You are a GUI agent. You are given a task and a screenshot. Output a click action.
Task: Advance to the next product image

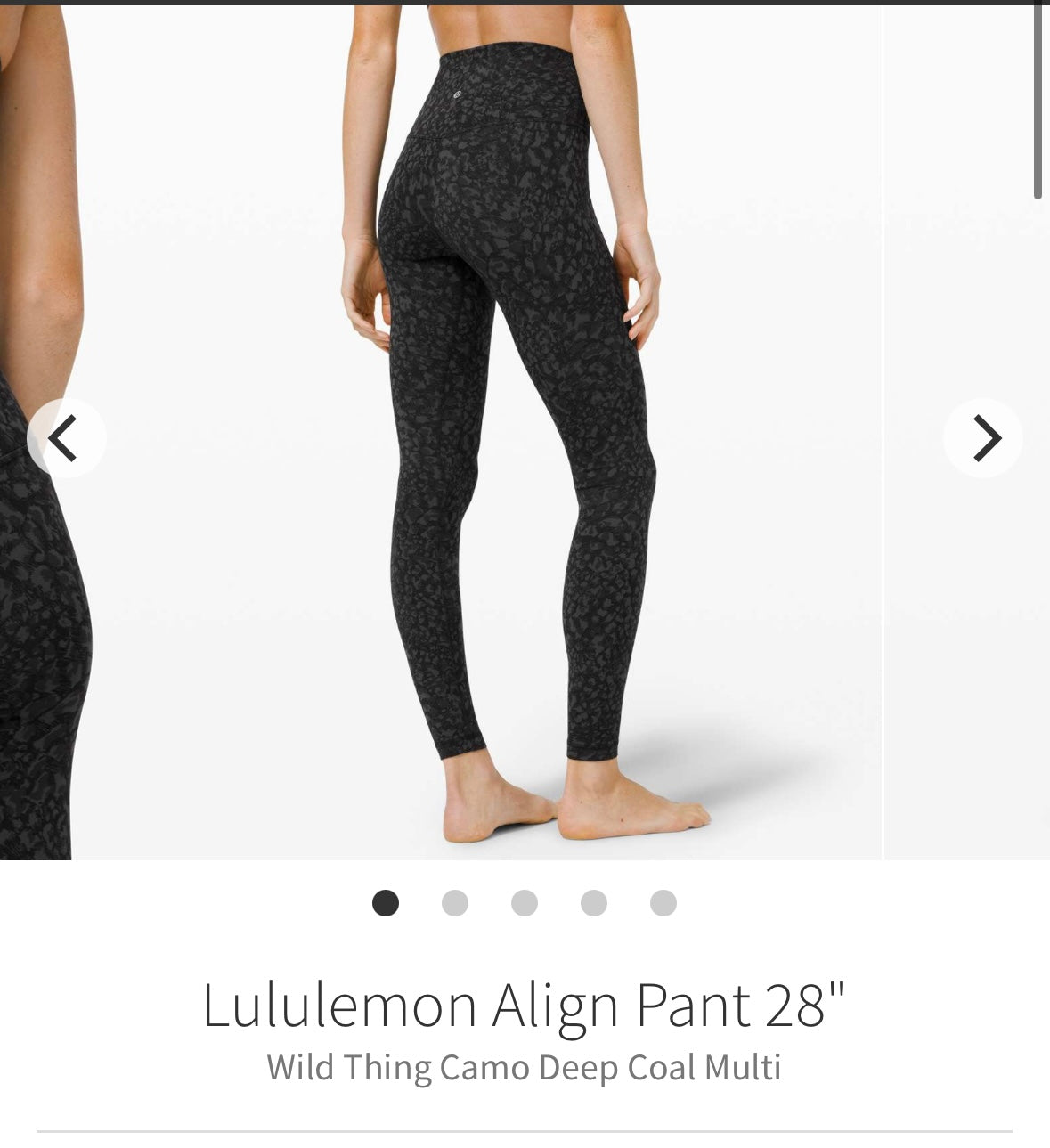983,437
